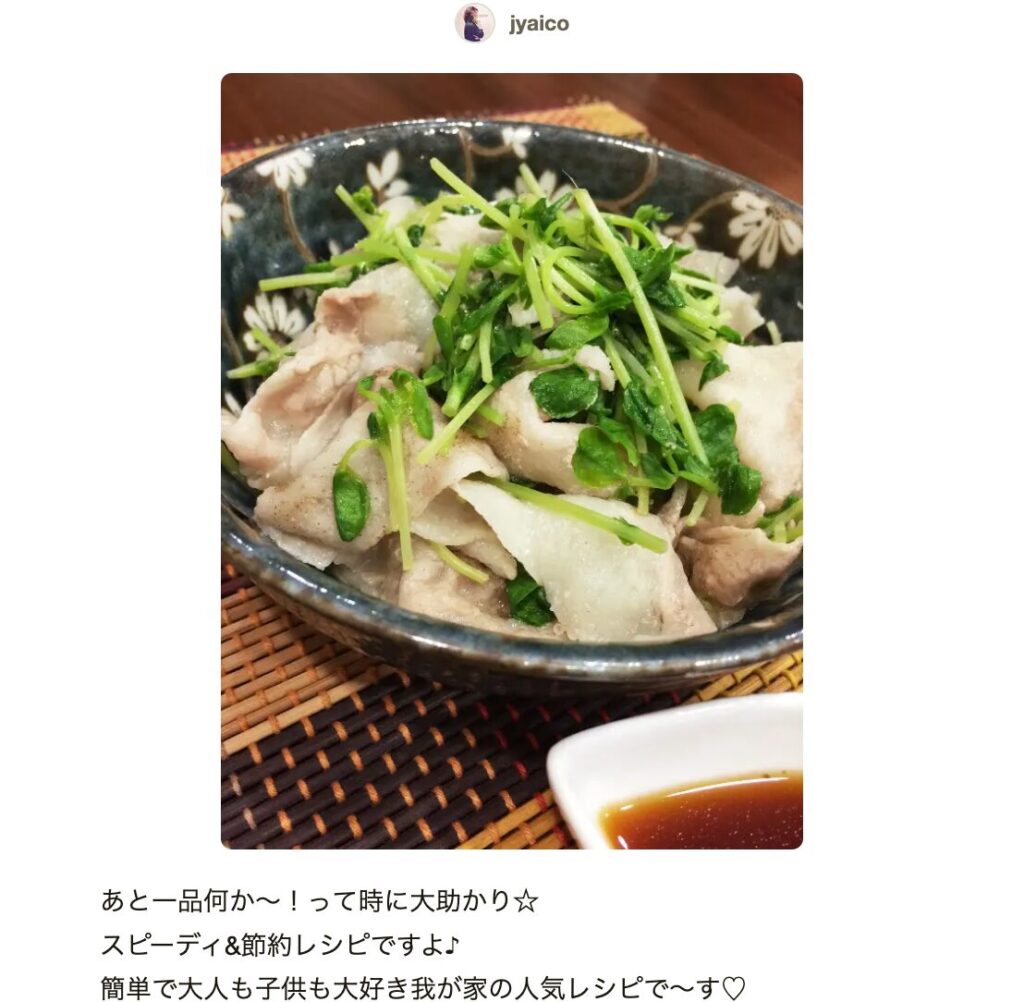Open the pork and pea sprouts recipe photo

point(511,460)
